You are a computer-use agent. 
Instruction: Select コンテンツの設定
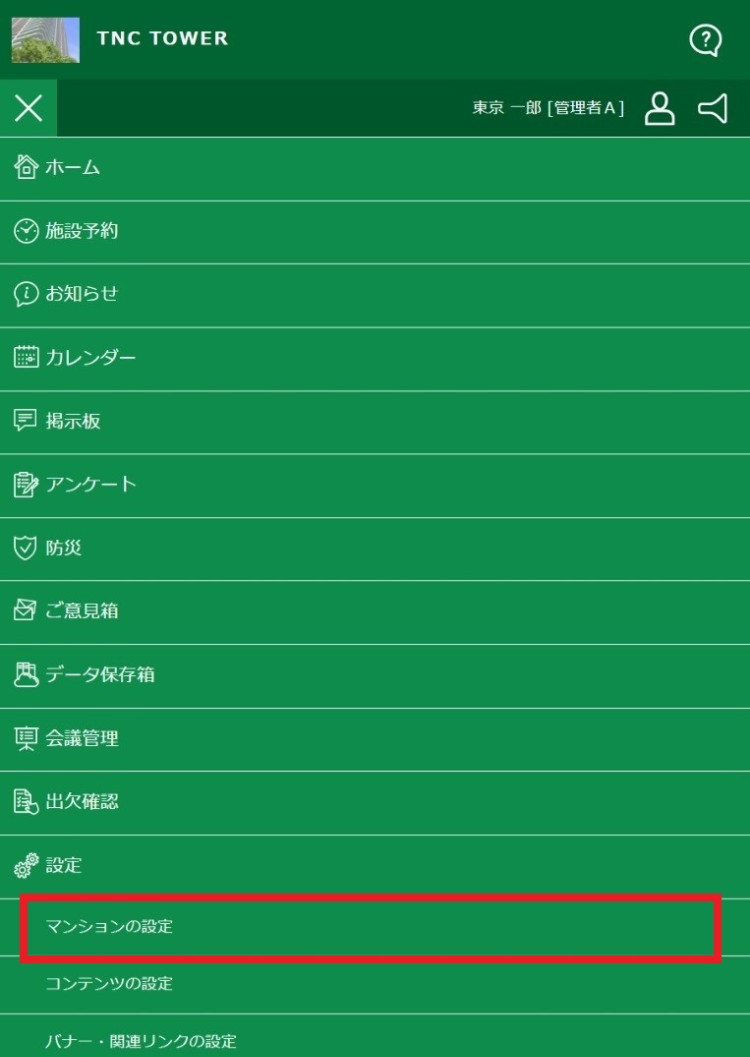pos(109,984)
